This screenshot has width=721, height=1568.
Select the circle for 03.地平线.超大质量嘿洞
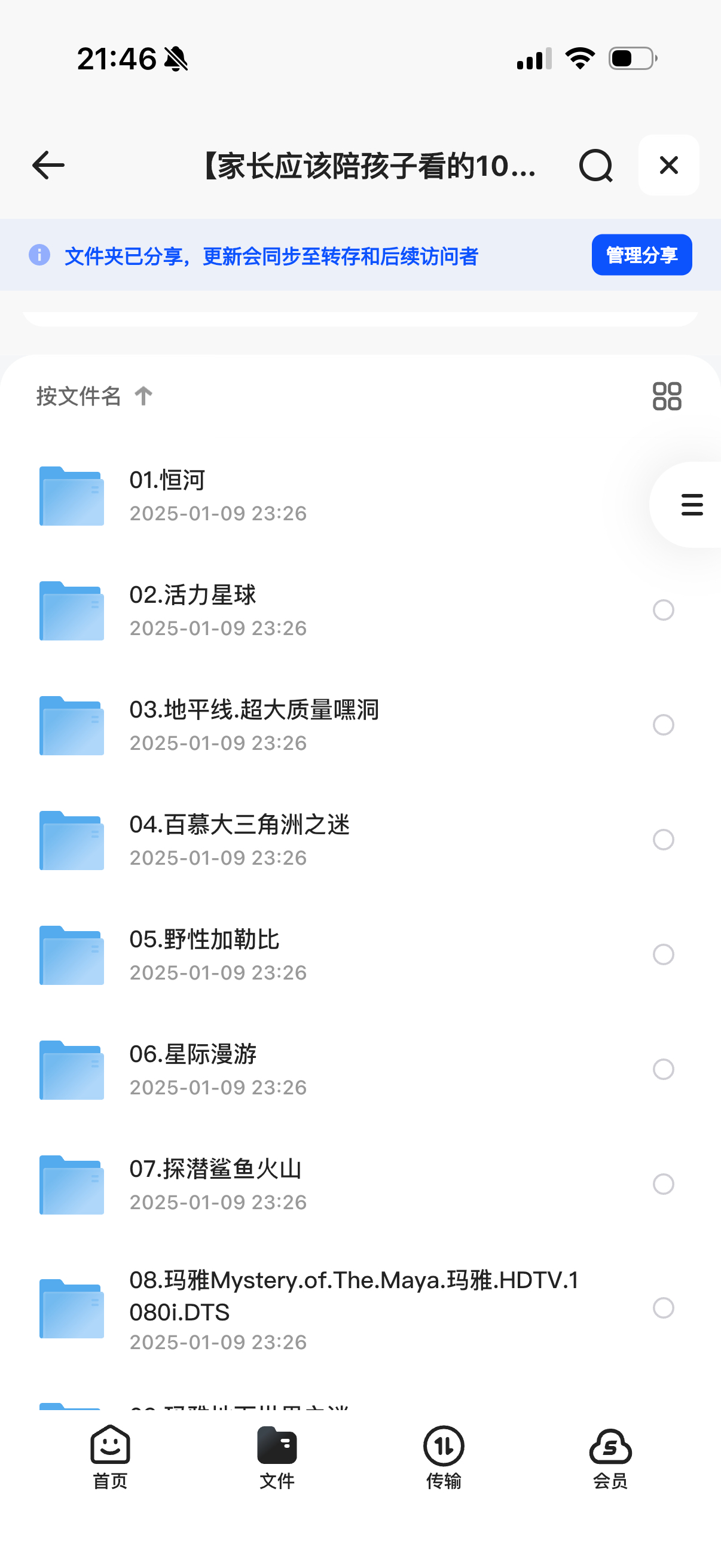[663, 725]
